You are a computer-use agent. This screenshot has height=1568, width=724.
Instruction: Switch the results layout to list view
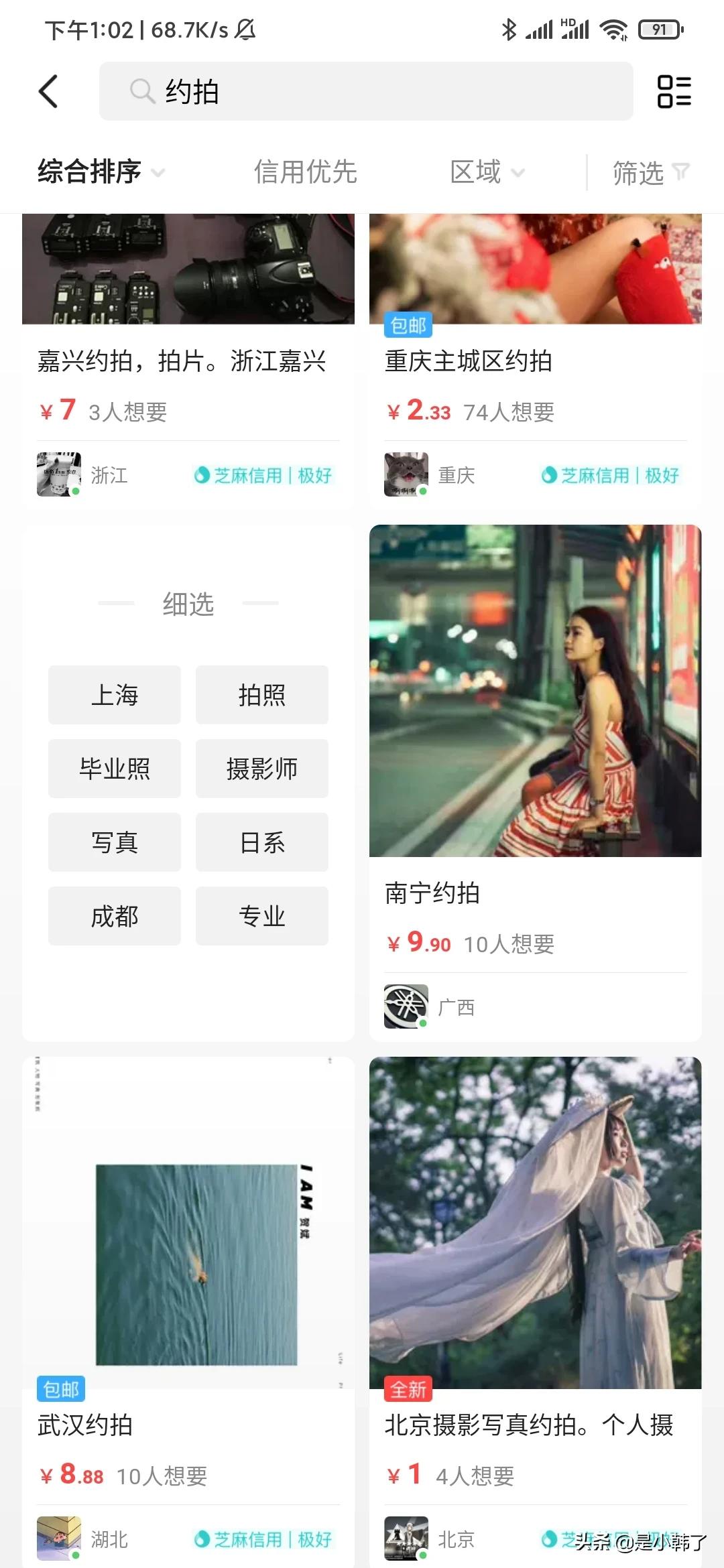pyautogui.click(x=674, y=91)
